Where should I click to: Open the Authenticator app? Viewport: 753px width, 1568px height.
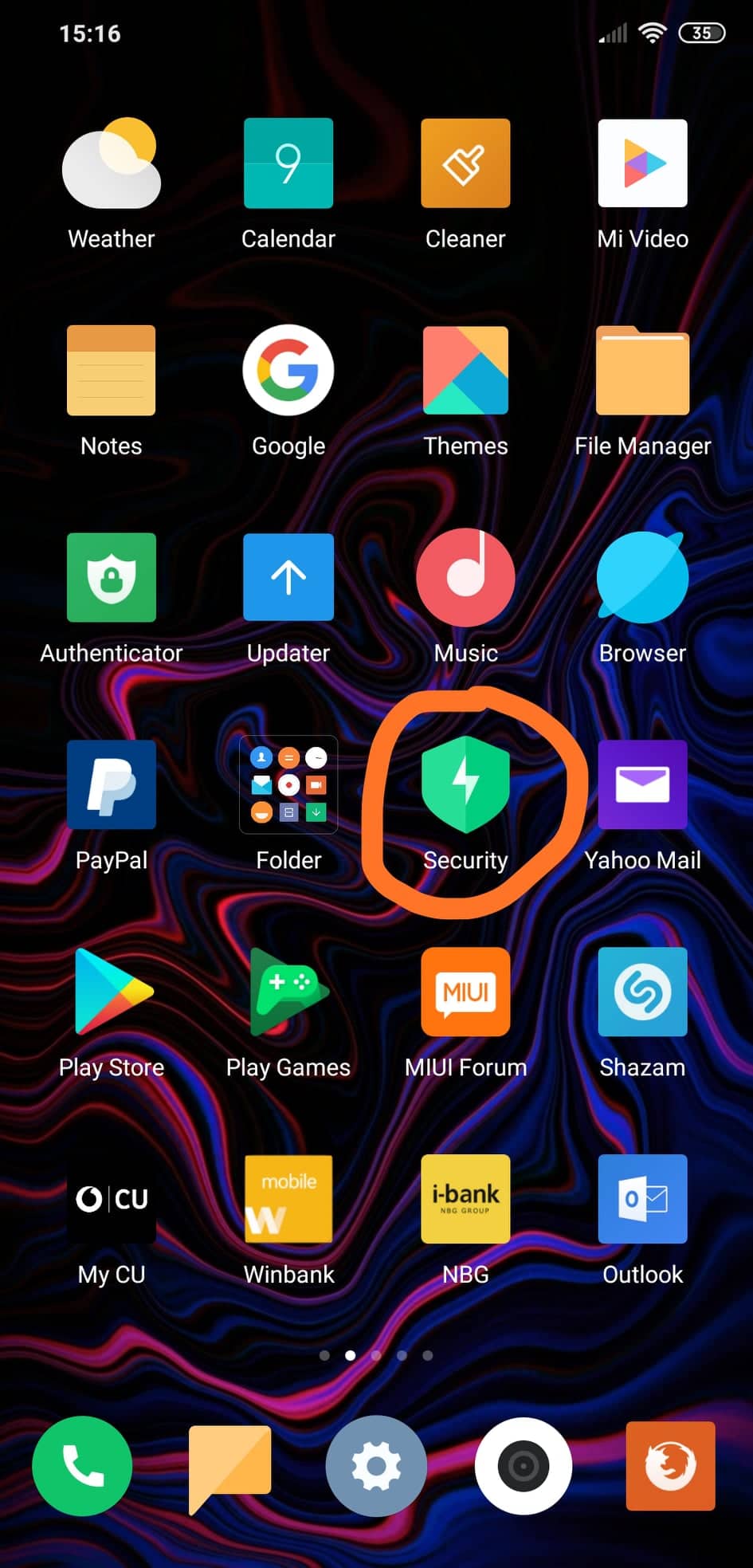[x=112, y=578]
